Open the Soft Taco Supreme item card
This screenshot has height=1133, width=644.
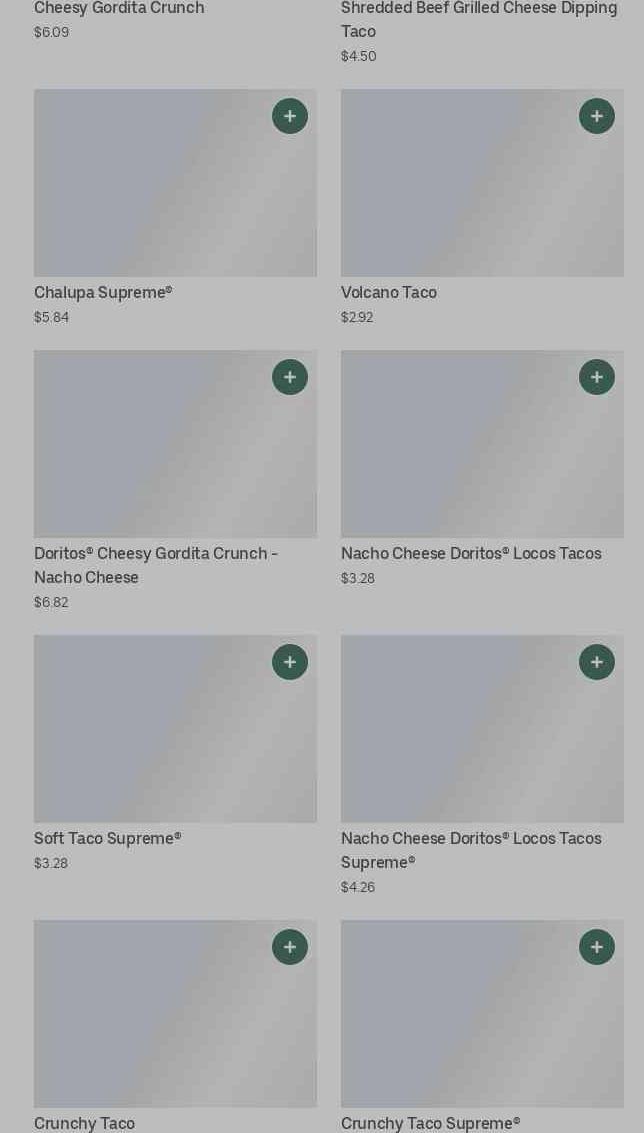pyautogui.click(x=175, y=754)
